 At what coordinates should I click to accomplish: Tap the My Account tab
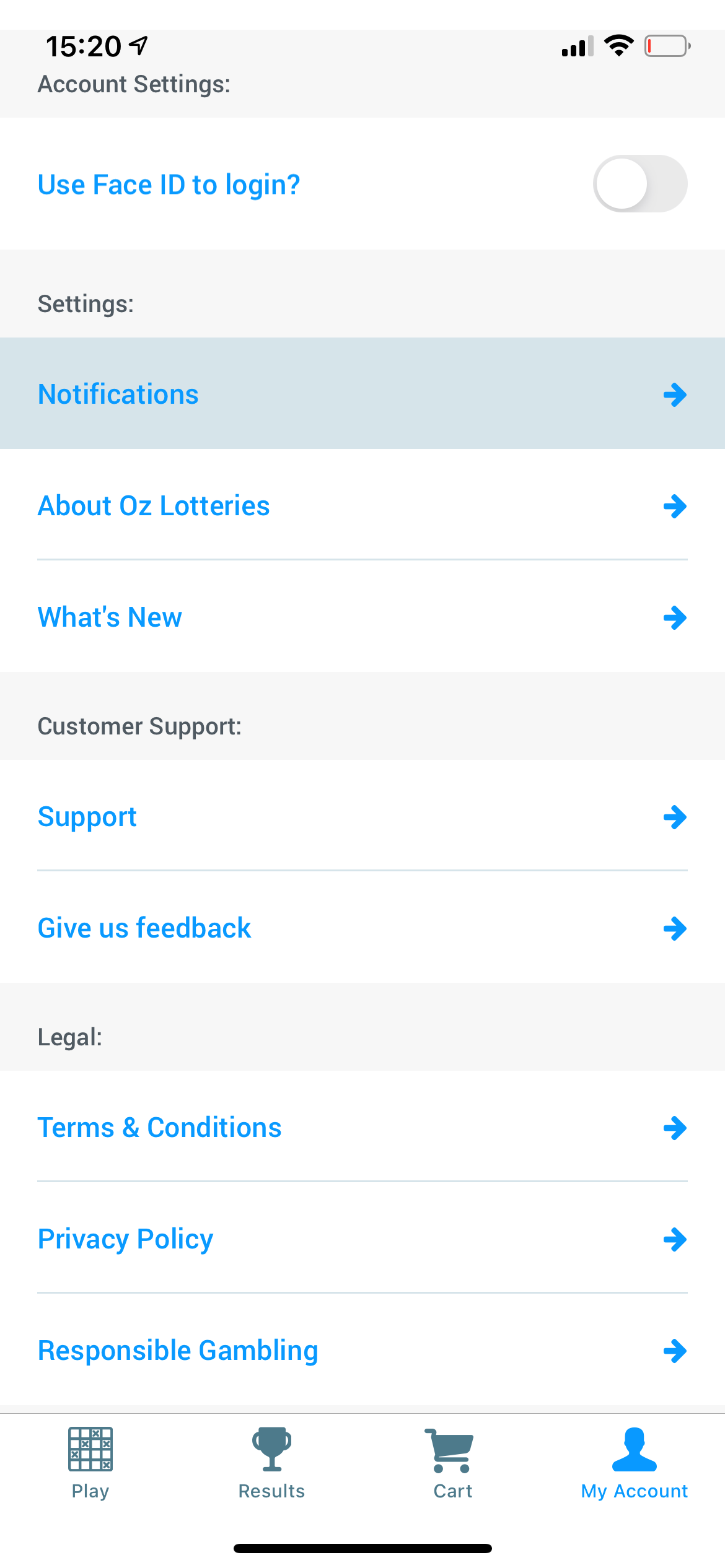pyautogui.click(x=634, y=1463)
